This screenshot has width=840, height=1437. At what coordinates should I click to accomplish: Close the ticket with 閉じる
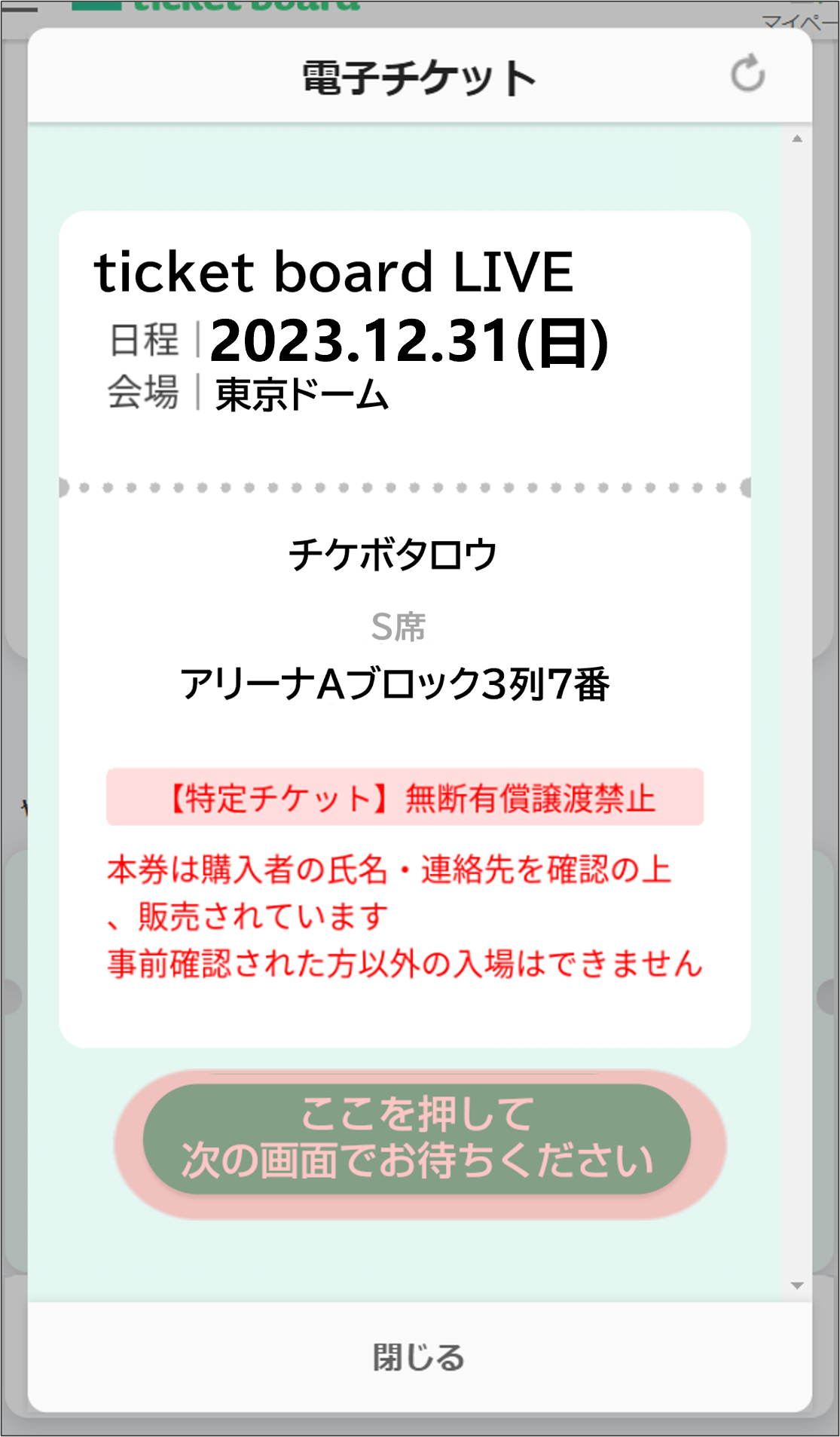[419, 1356]
